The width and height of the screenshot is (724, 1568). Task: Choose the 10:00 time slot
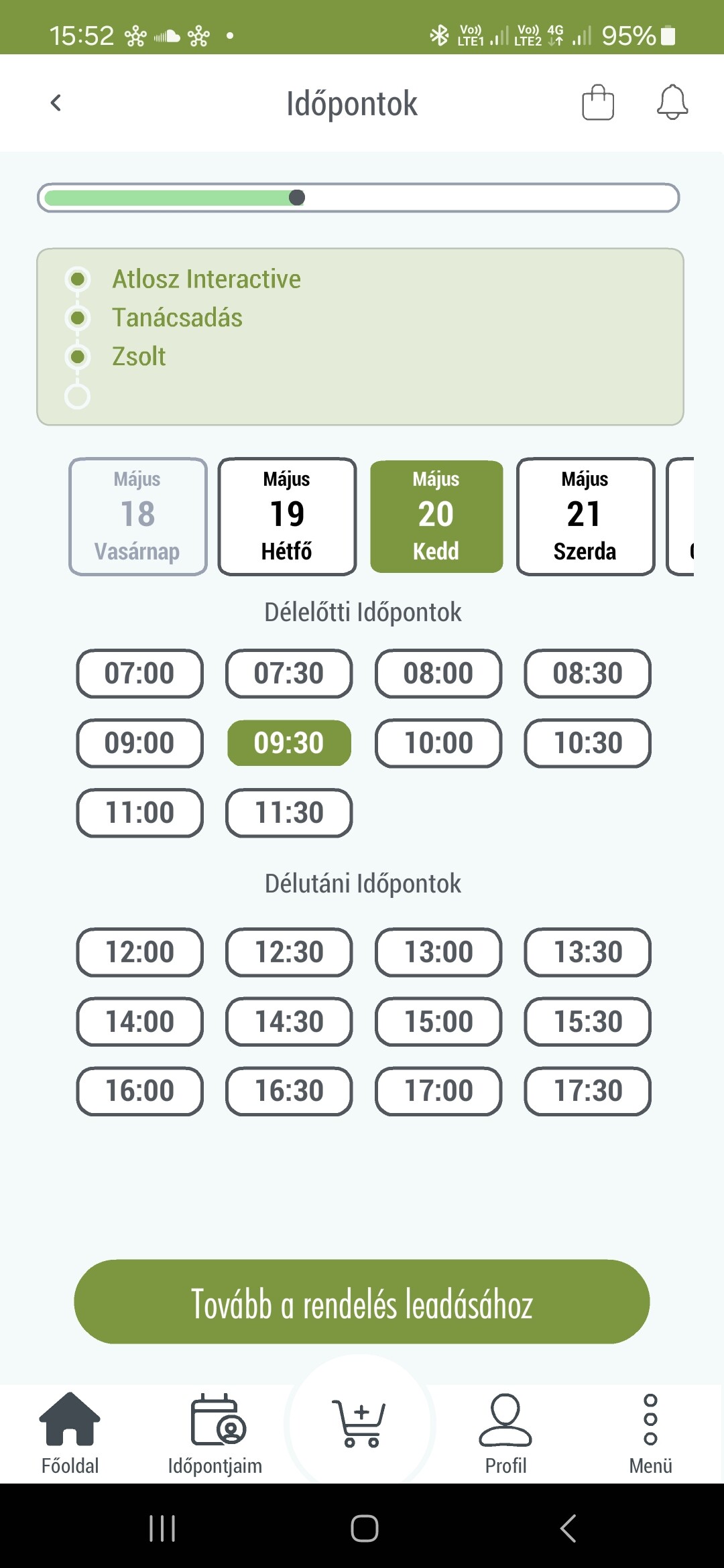tap(438, 743)
